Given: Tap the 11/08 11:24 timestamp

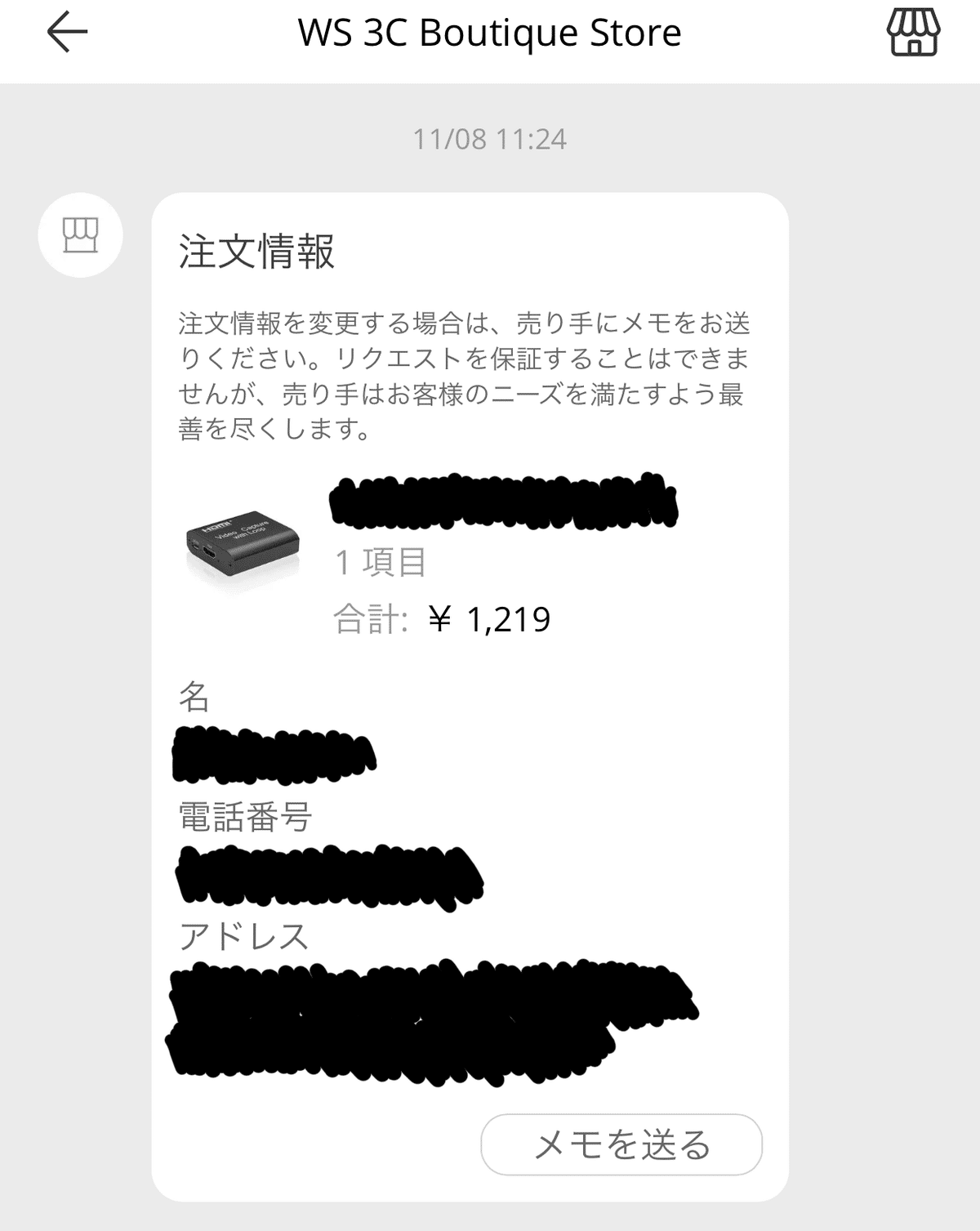Looking at the screenshot, I should [488, 139].
